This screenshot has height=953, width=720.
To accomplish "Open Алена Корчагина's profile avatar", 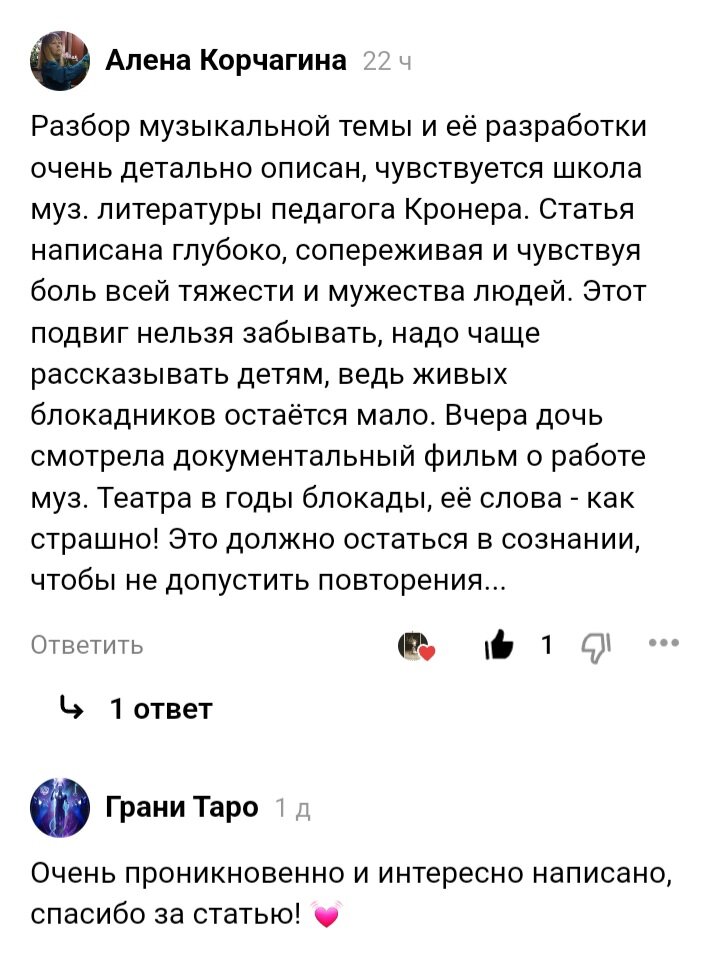I will coord(60,61).
